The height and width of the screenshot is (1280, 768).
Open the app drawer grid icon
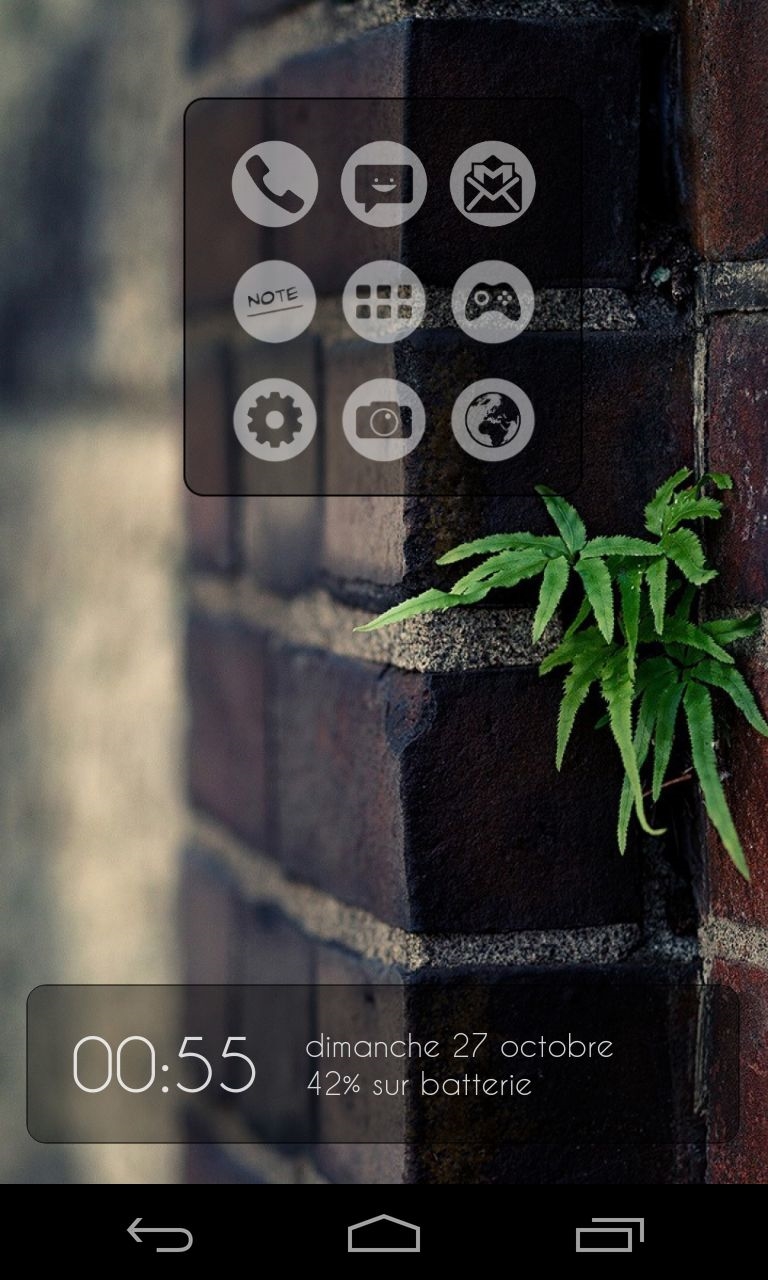384,301
